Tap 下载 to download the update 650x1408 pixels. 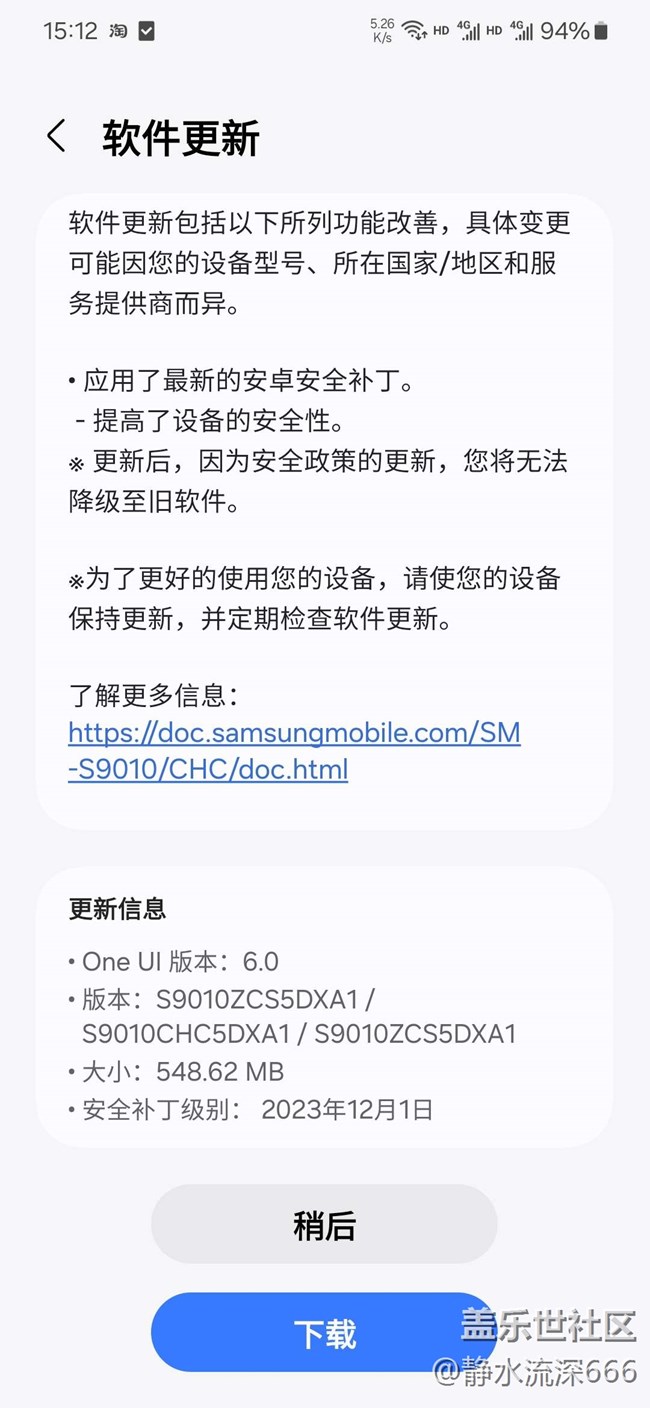[x=324, y=1332]
